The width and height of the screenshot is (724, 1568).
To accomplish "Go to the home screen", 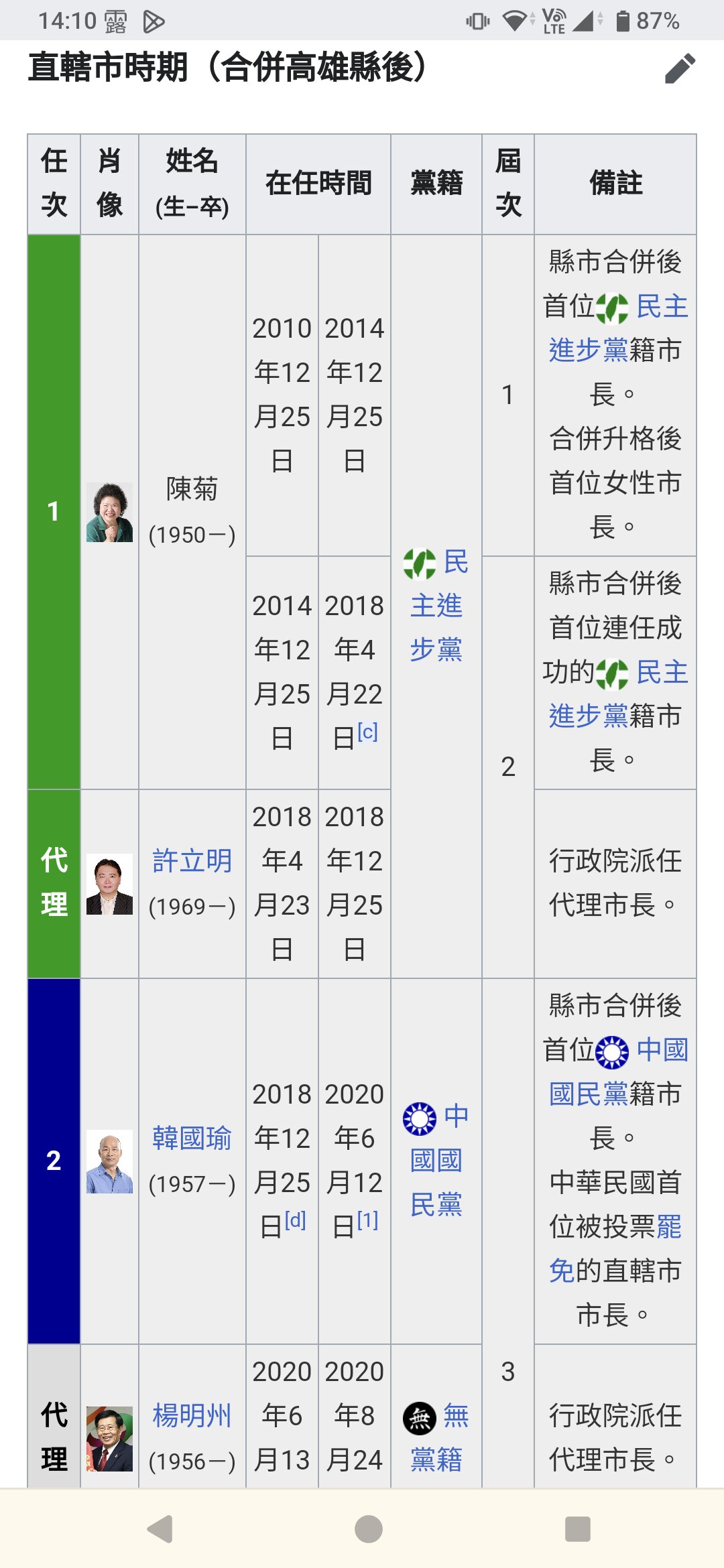I will (368, 1530).
